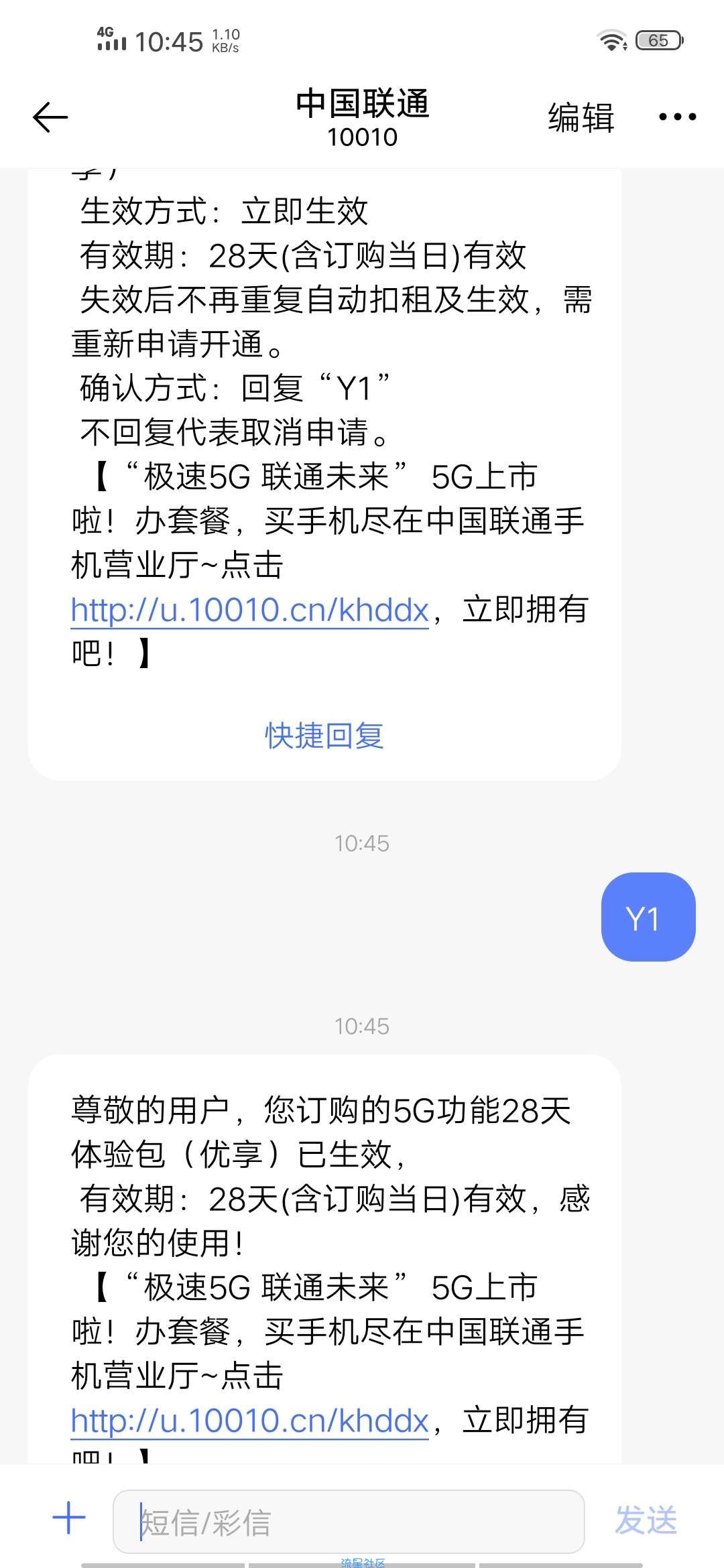
Task: Tap the 发送 send button
Action: 646,1520
